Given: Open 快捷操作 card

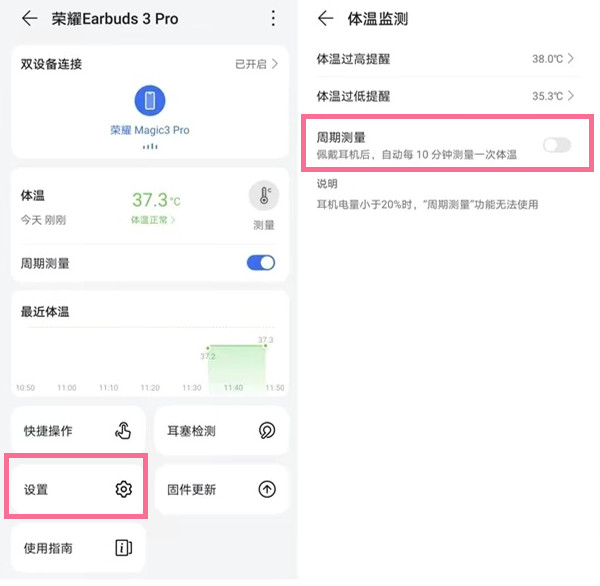Looking at the screenshot, I should coord(78,431).
